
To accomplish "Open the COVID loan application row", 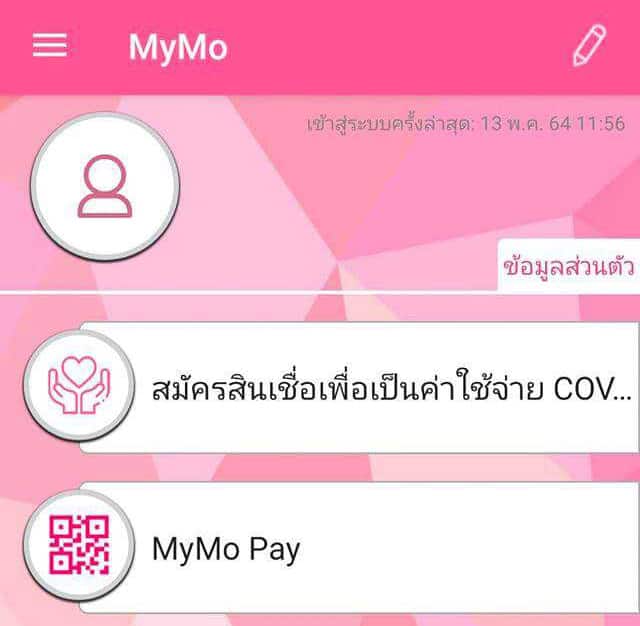I will point(360,387).
